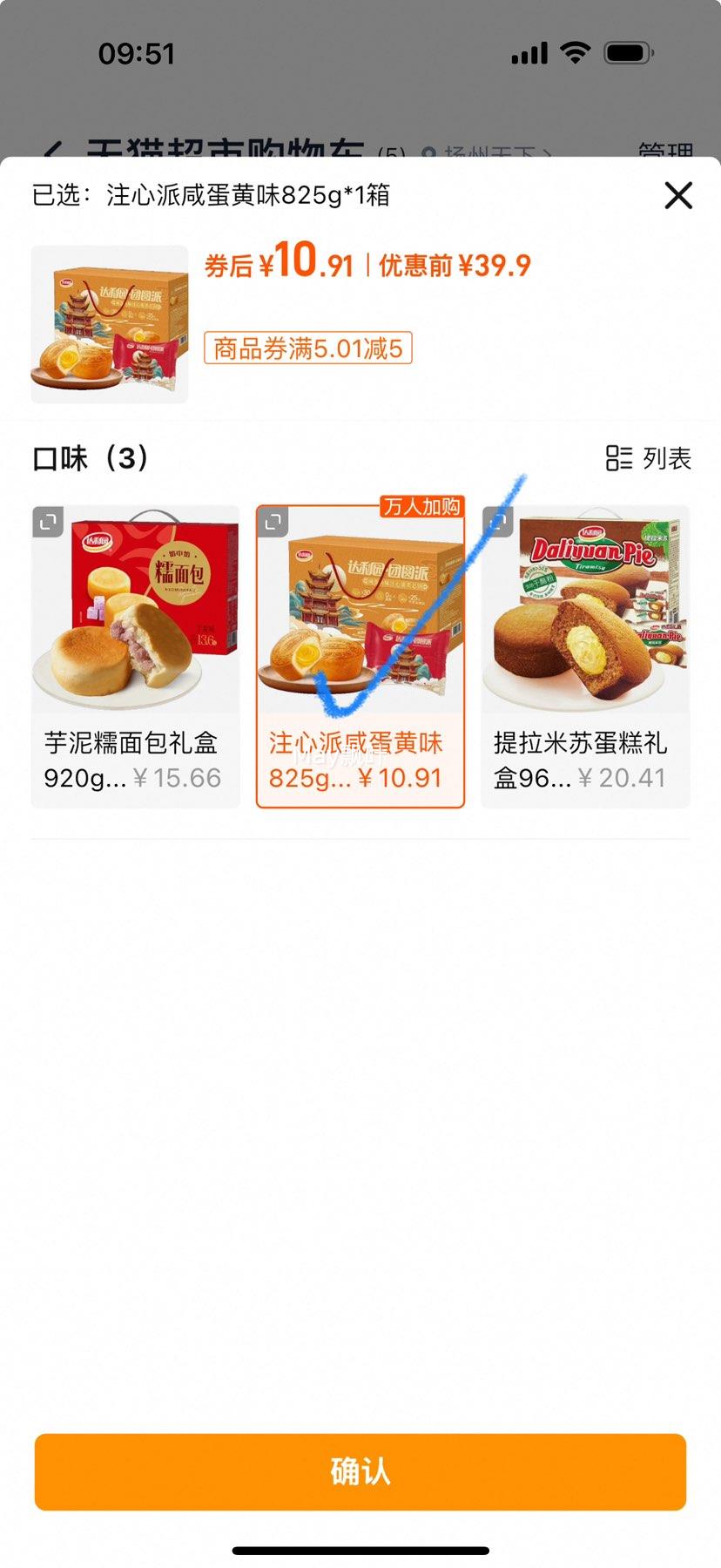The height and width of the screenshot is (1568, 721).
Task: Select the 芋泥糯面包礼盒 flavor option
Action: click(x=135, y=653)
